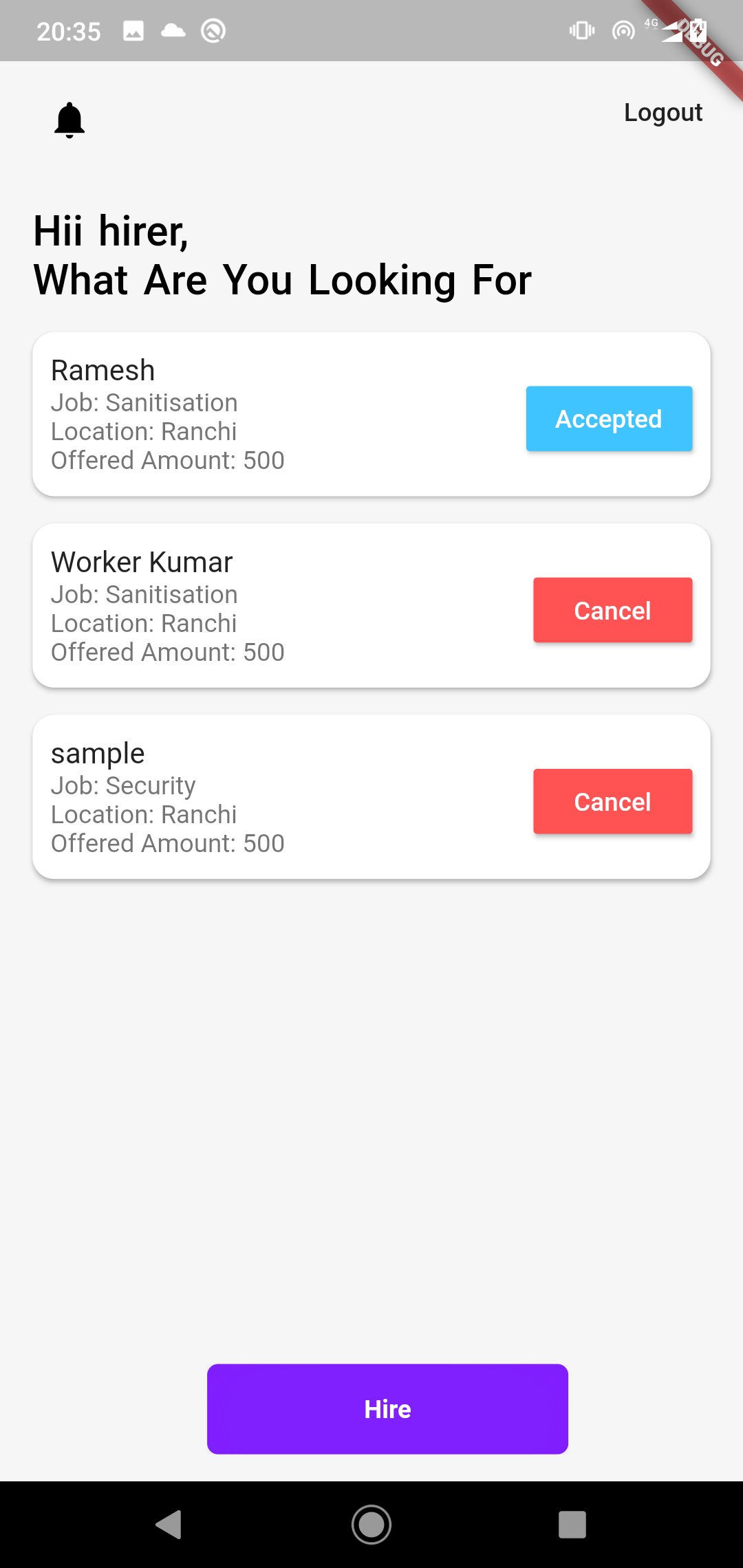This screenshot has height=1568, width=743.
Task: Cancel the Security job request to sample
Action: (x=612, y=802)
